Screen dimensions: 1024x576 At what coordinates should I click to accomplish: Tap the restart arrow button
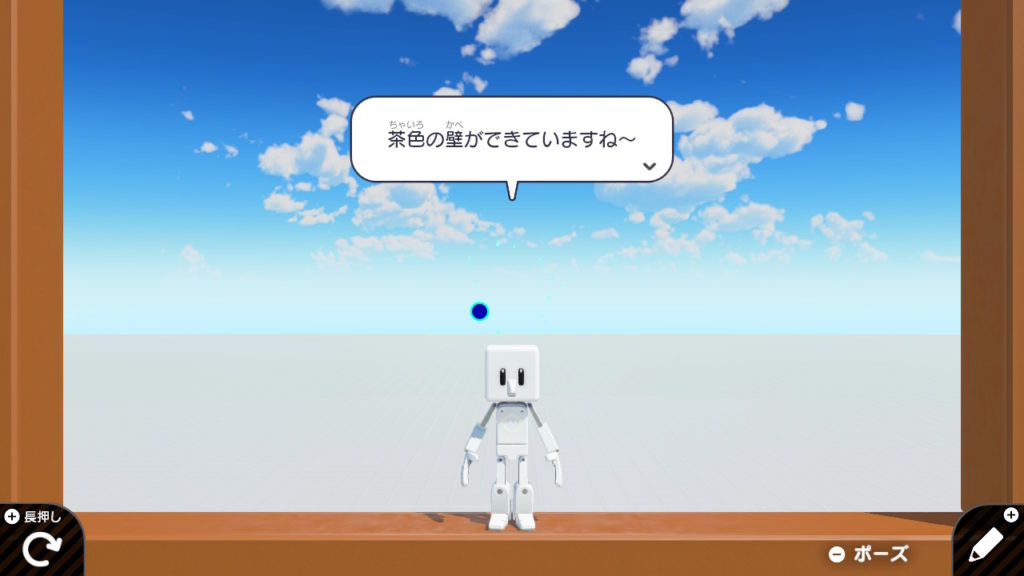[x=38, y=547]
